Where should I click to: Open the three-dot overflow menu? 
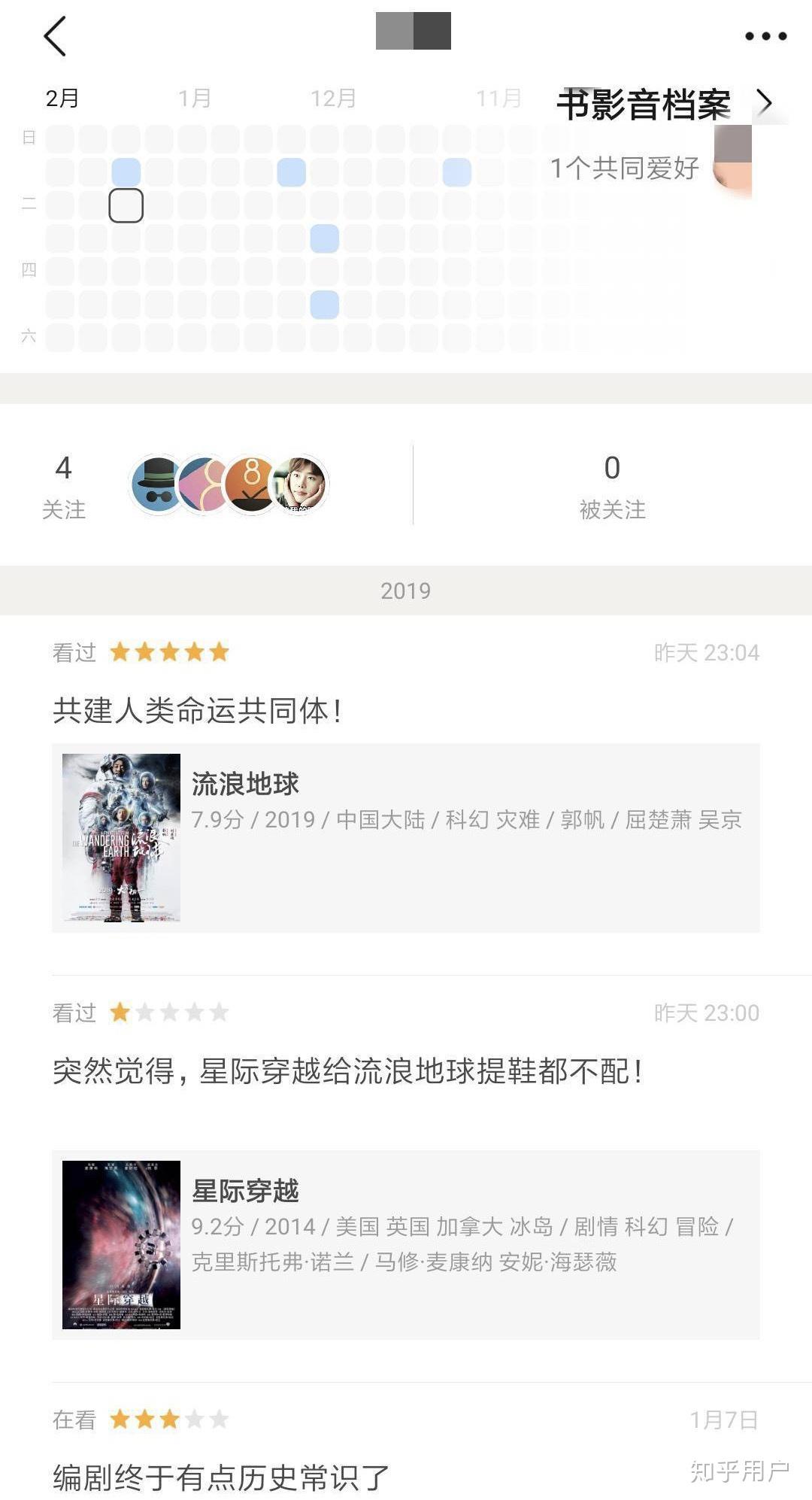[x=765, y=36]
